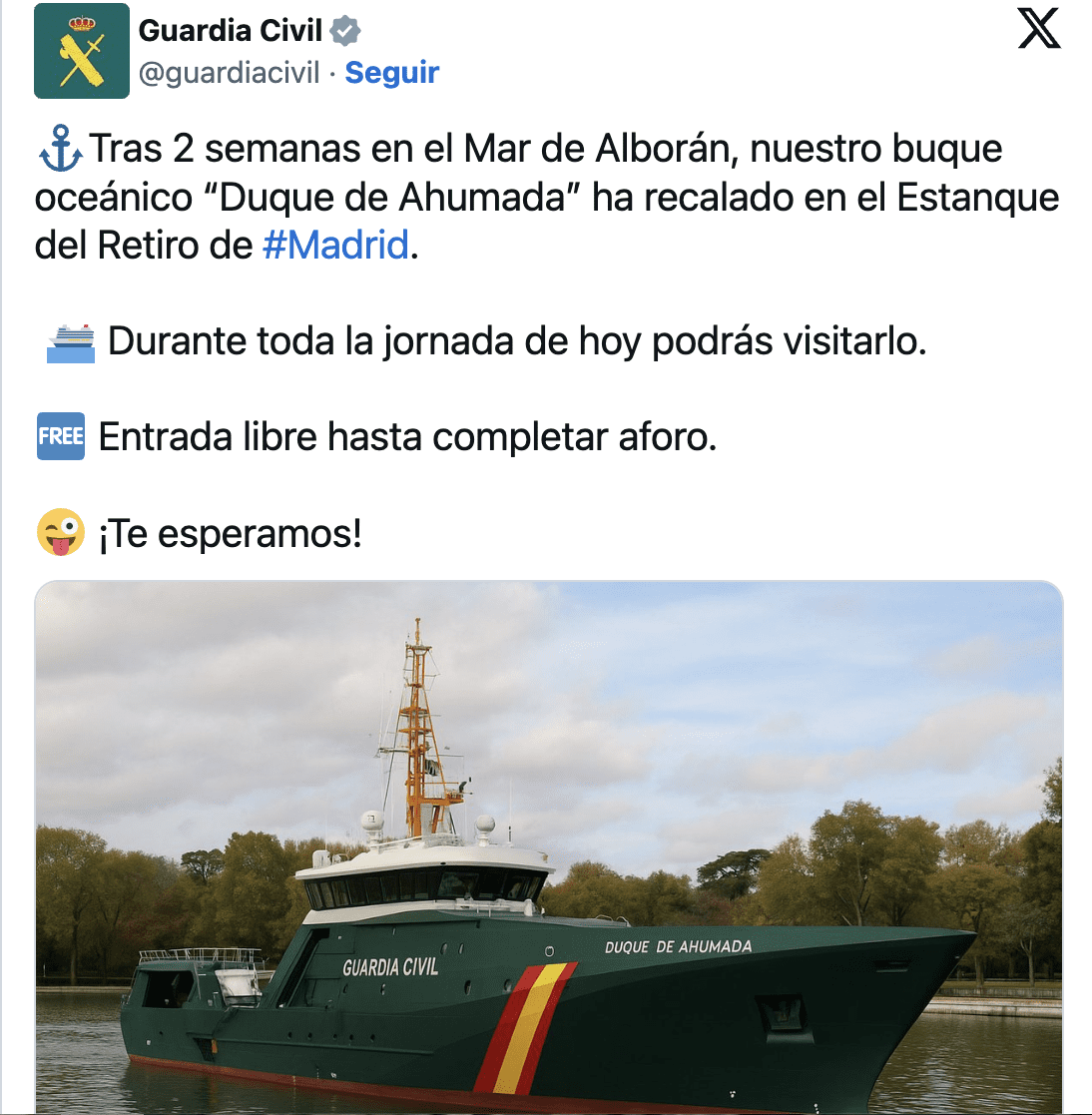View the Duque de Ahumada ship photo
The height and width of the screenshot is (1115, 1092).
549,848
